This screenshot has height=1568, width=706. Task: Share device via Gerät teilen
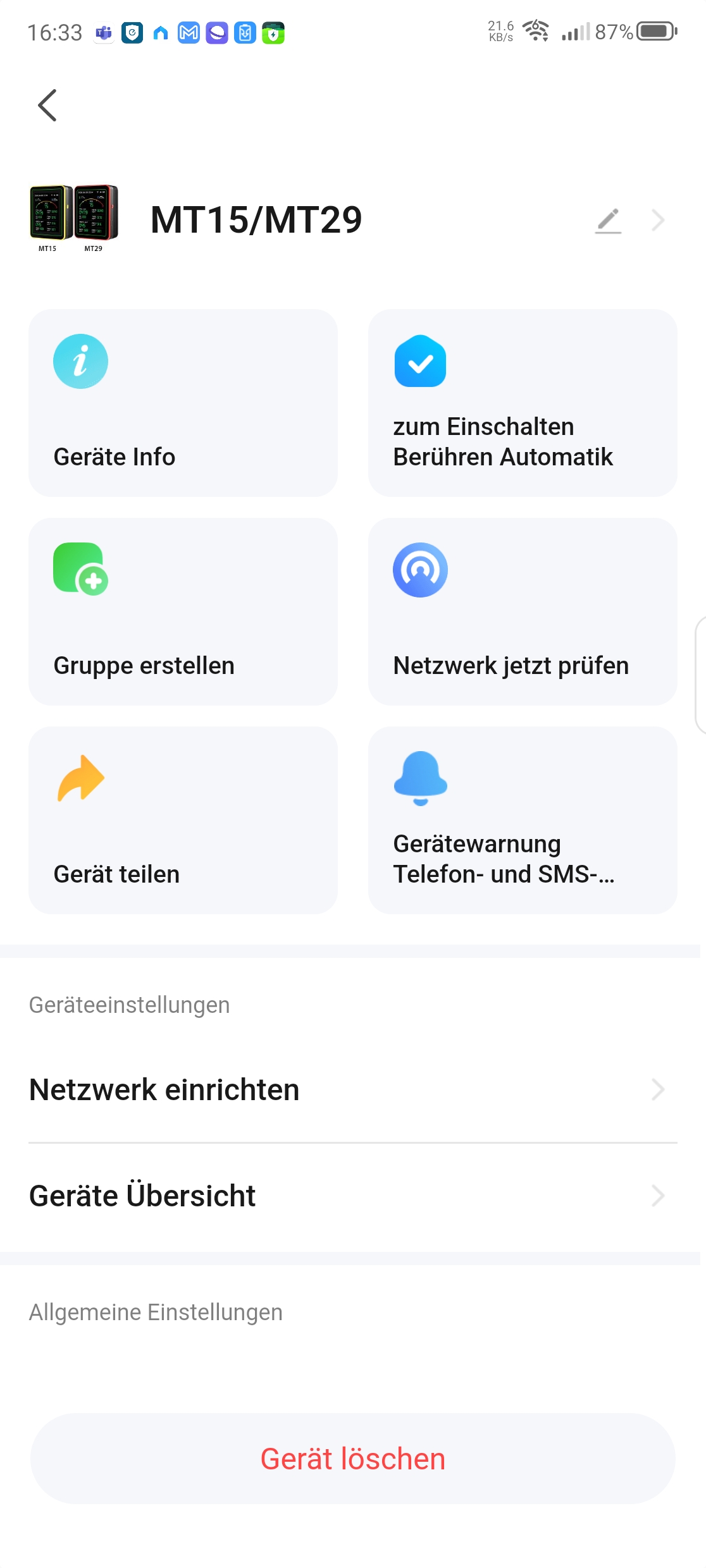[x=183, y=820]
